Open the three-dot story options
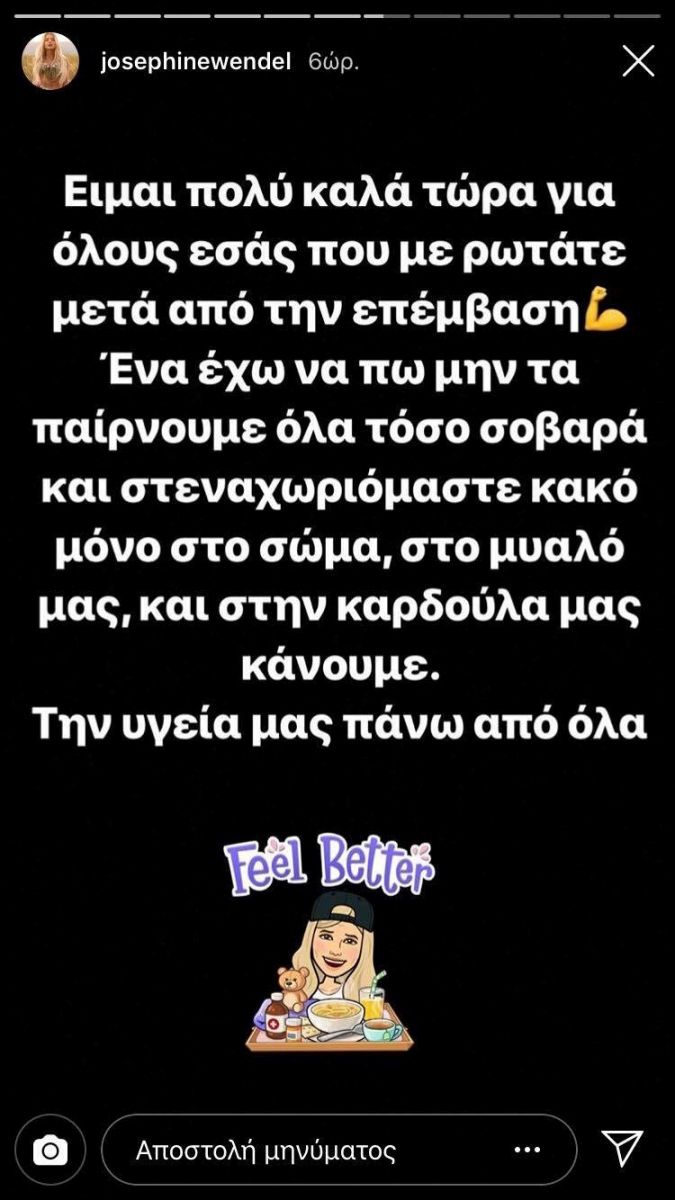 click(527, 1151)
